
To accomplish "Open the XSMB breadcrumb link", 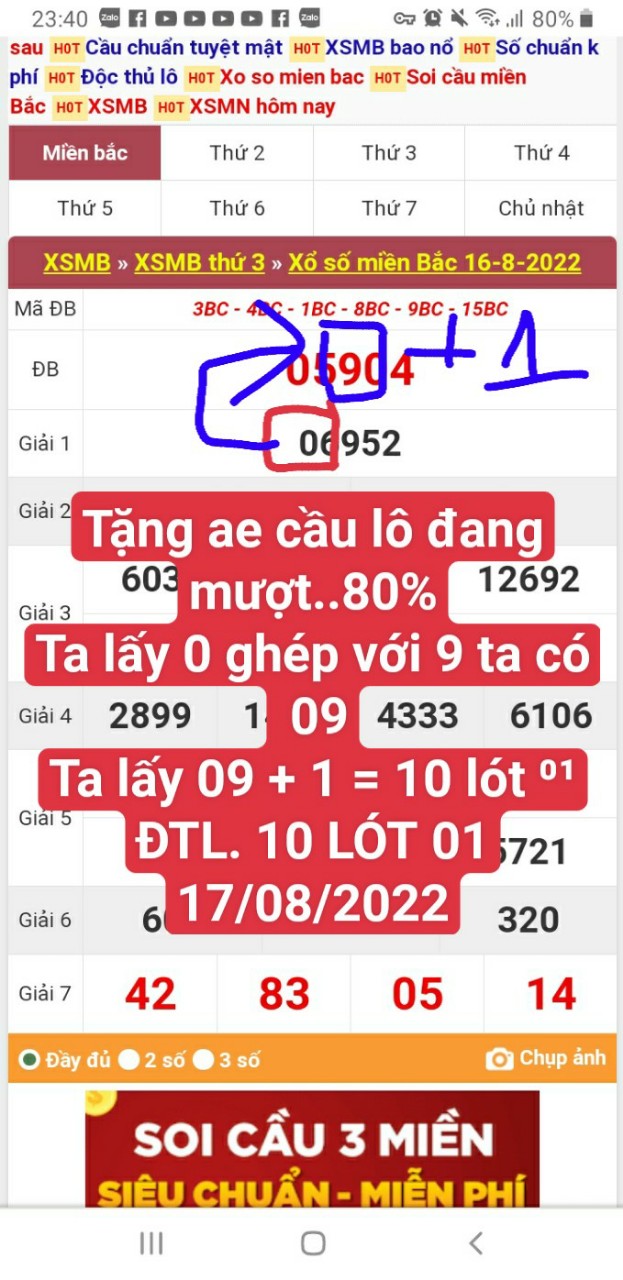I will click(76, 263).
